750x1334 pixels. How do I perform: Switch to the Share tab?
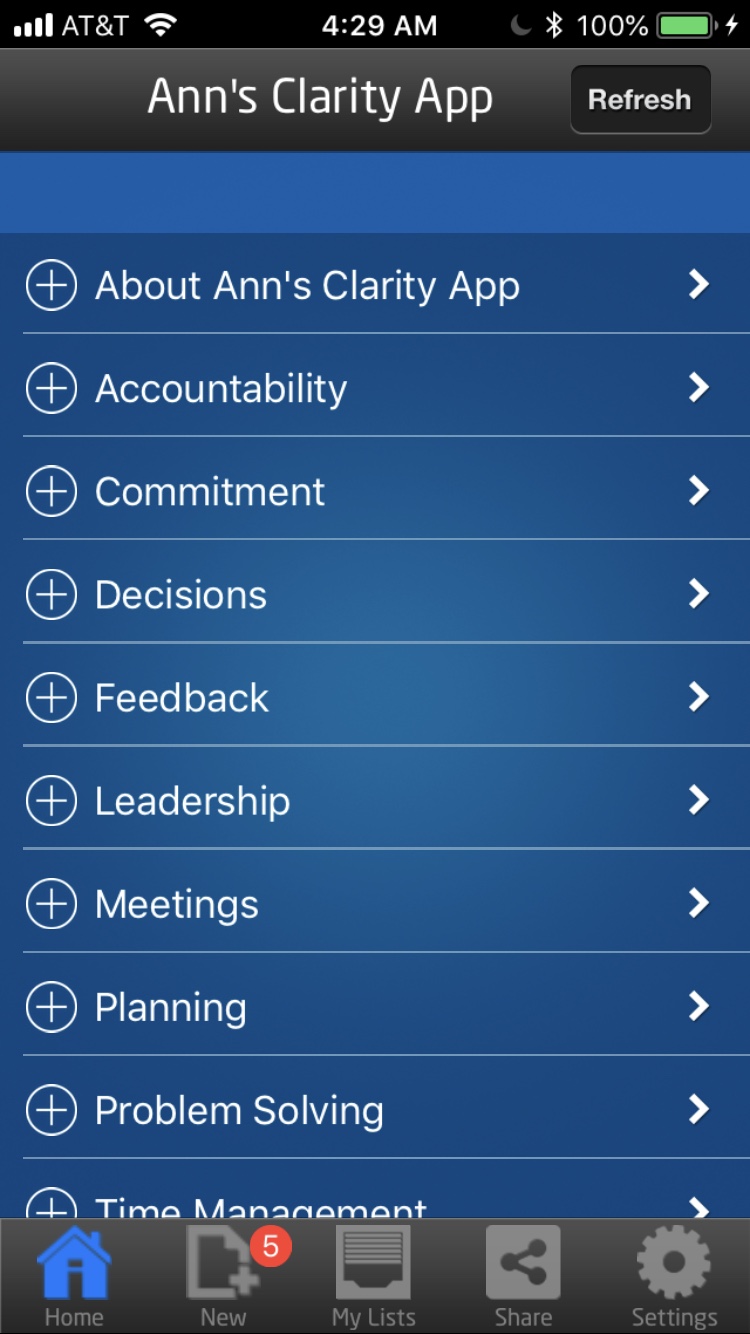coord(523,1277)
